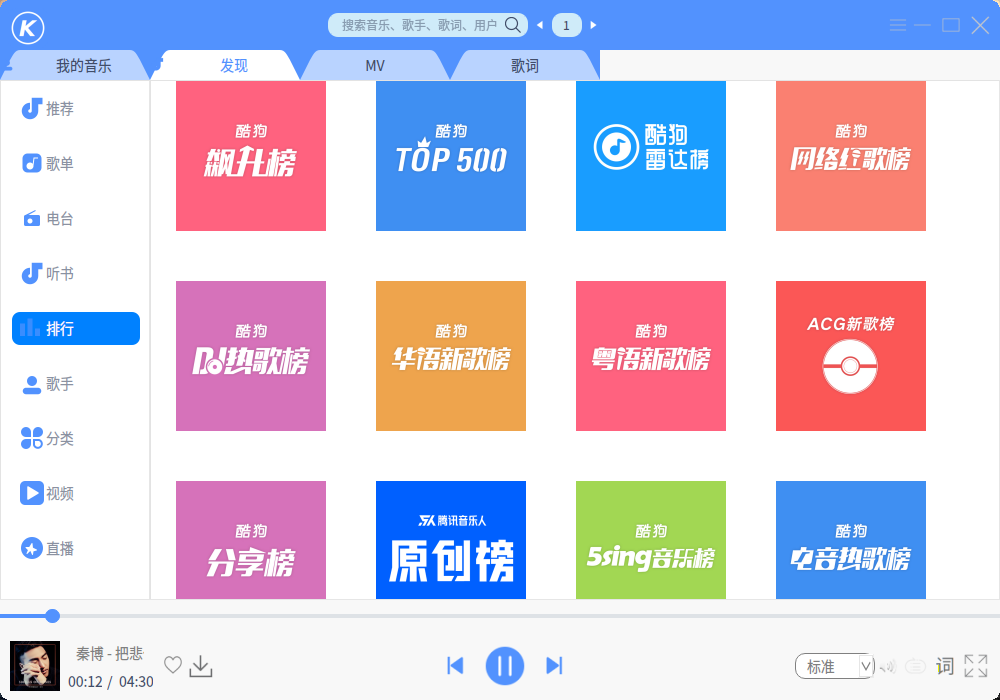Download the currently playing song
Viewport: 1000px width, 700px height.
[x=201, y=665]
